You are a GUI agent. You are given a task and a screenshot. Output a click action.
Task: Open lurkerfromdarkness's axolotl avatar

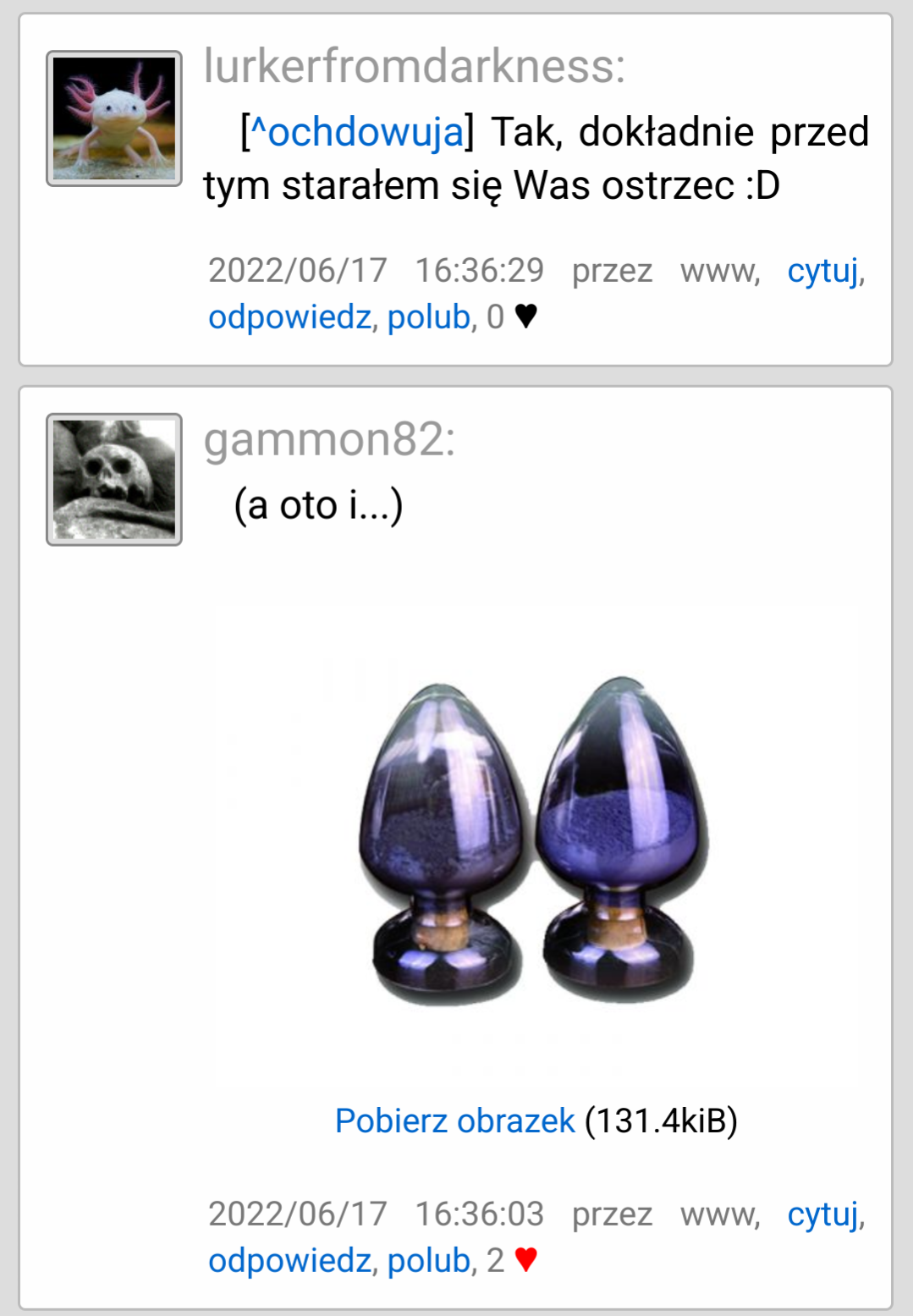(114, 118)
